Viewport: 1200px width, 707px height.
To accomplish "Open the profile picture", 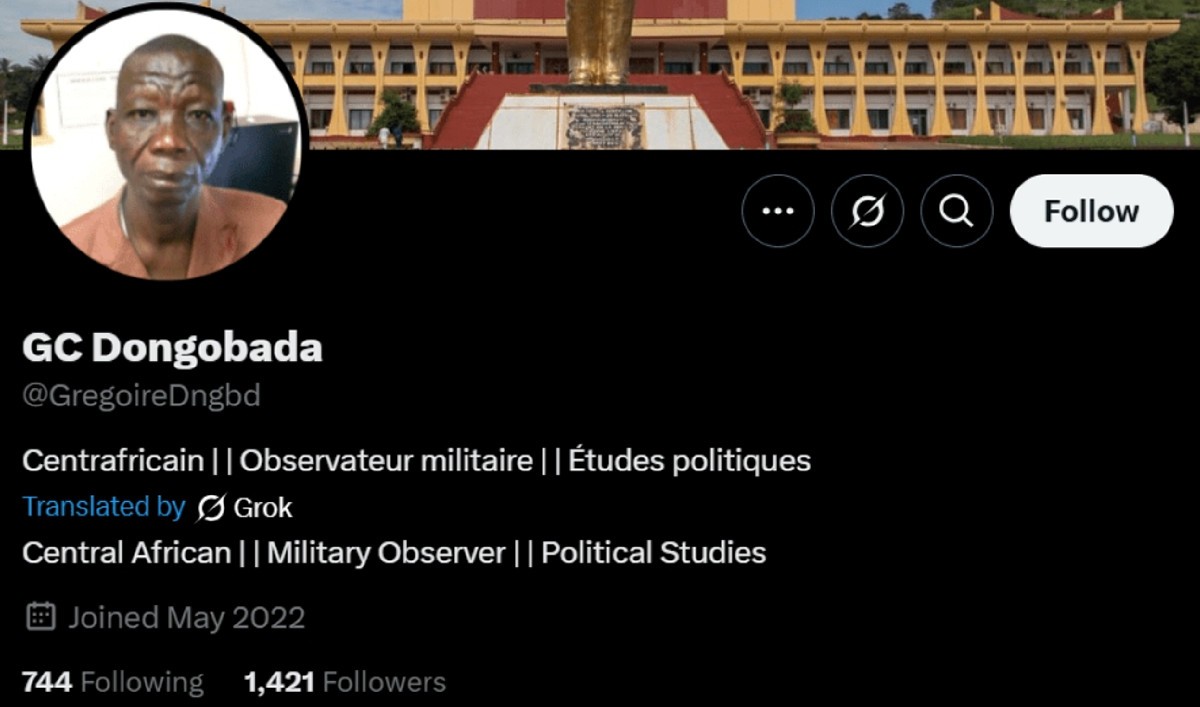I will click(x=166, y=145).
